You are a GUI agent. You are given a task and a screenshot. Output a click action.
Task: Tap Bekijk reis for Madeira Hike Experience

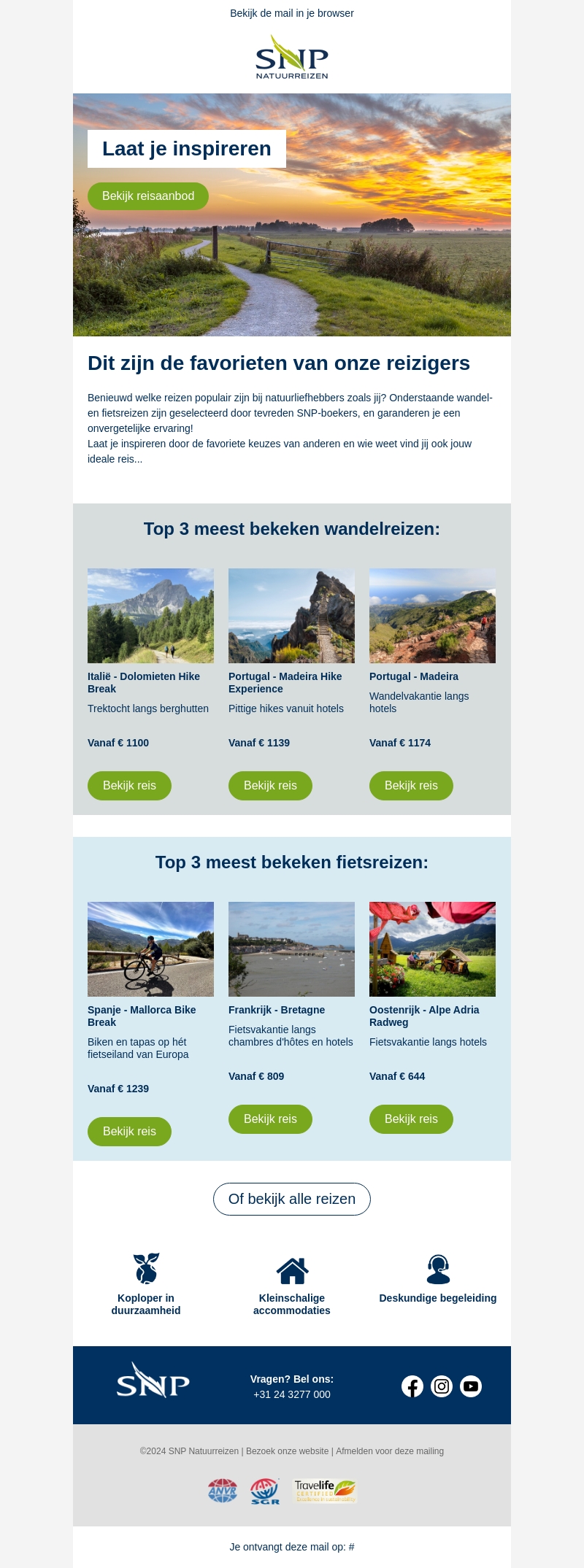270,786
